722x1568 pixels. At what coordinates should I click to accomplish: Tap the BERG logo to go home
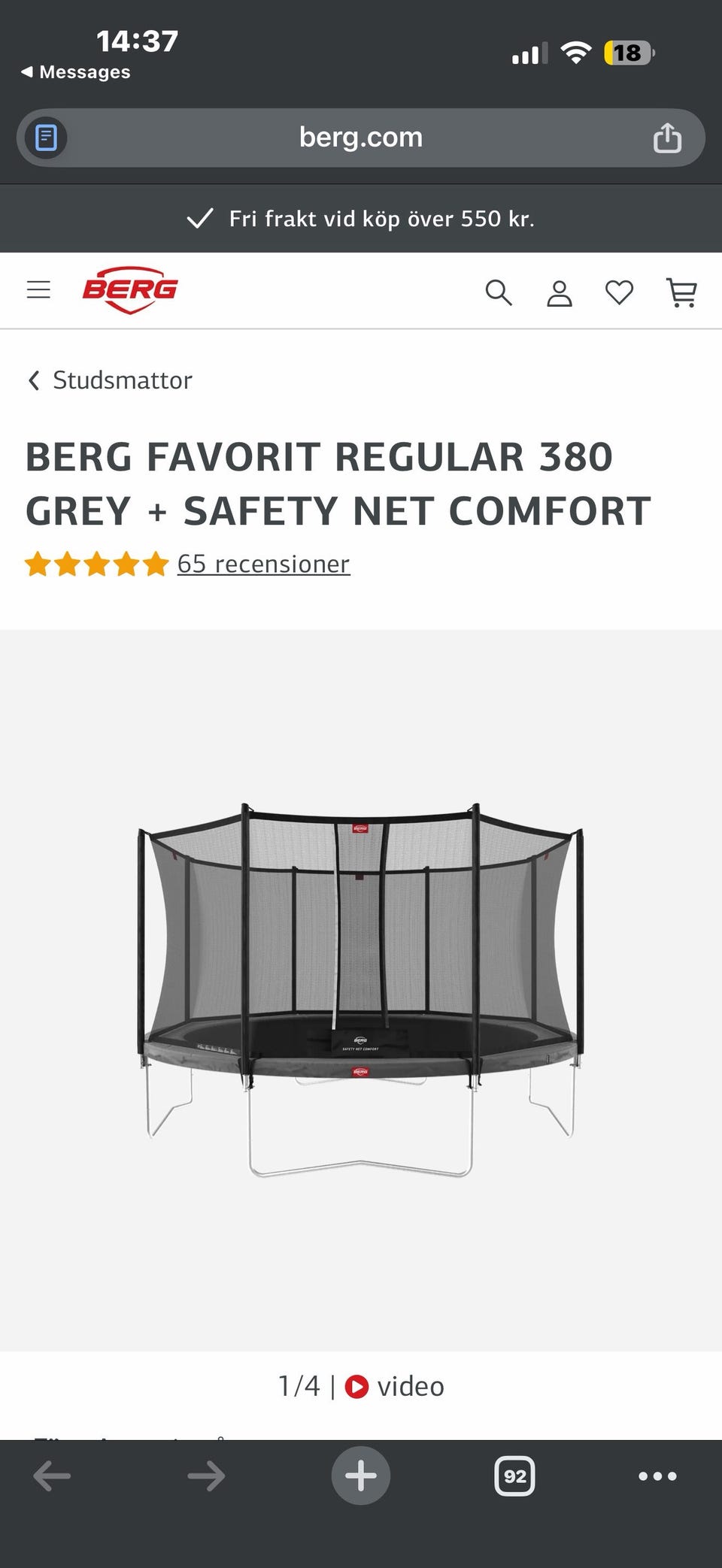point(130,289)
